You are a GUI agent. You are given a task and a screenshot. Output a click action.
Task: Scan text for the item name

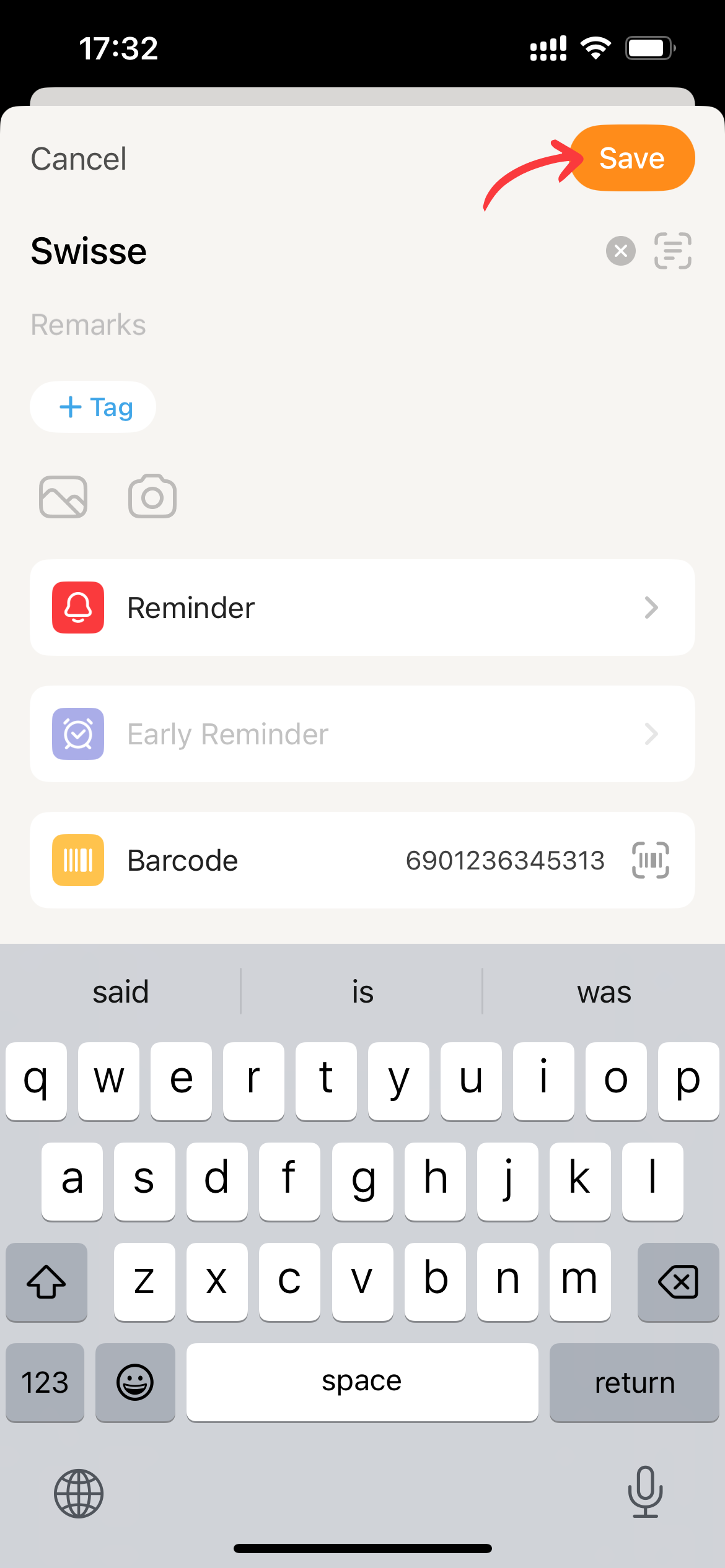click(672, 251)
